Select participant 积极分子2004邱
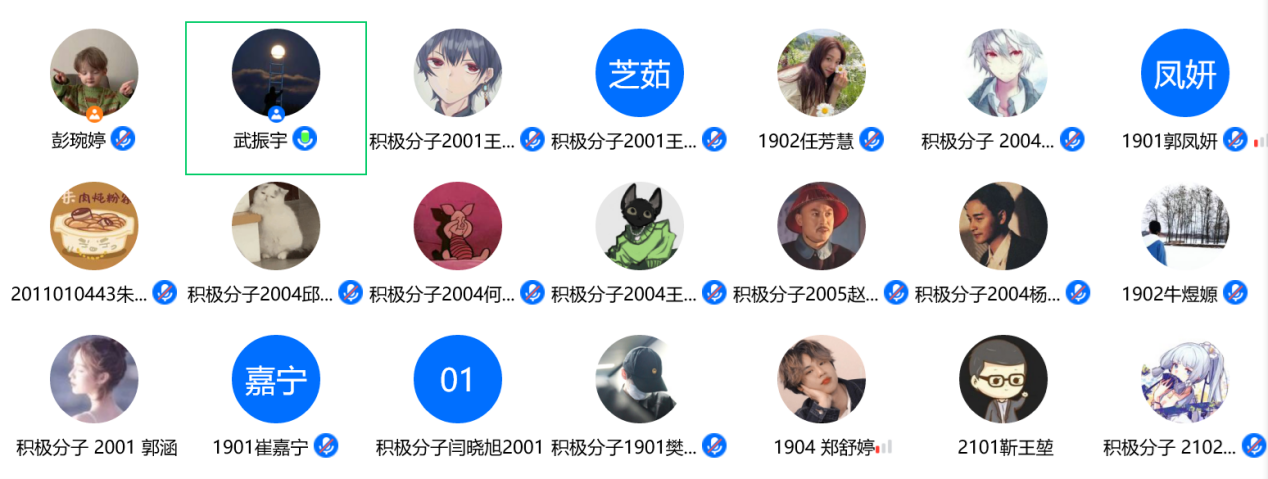The height and width of the screenshot is (479, 1268). 276,226
